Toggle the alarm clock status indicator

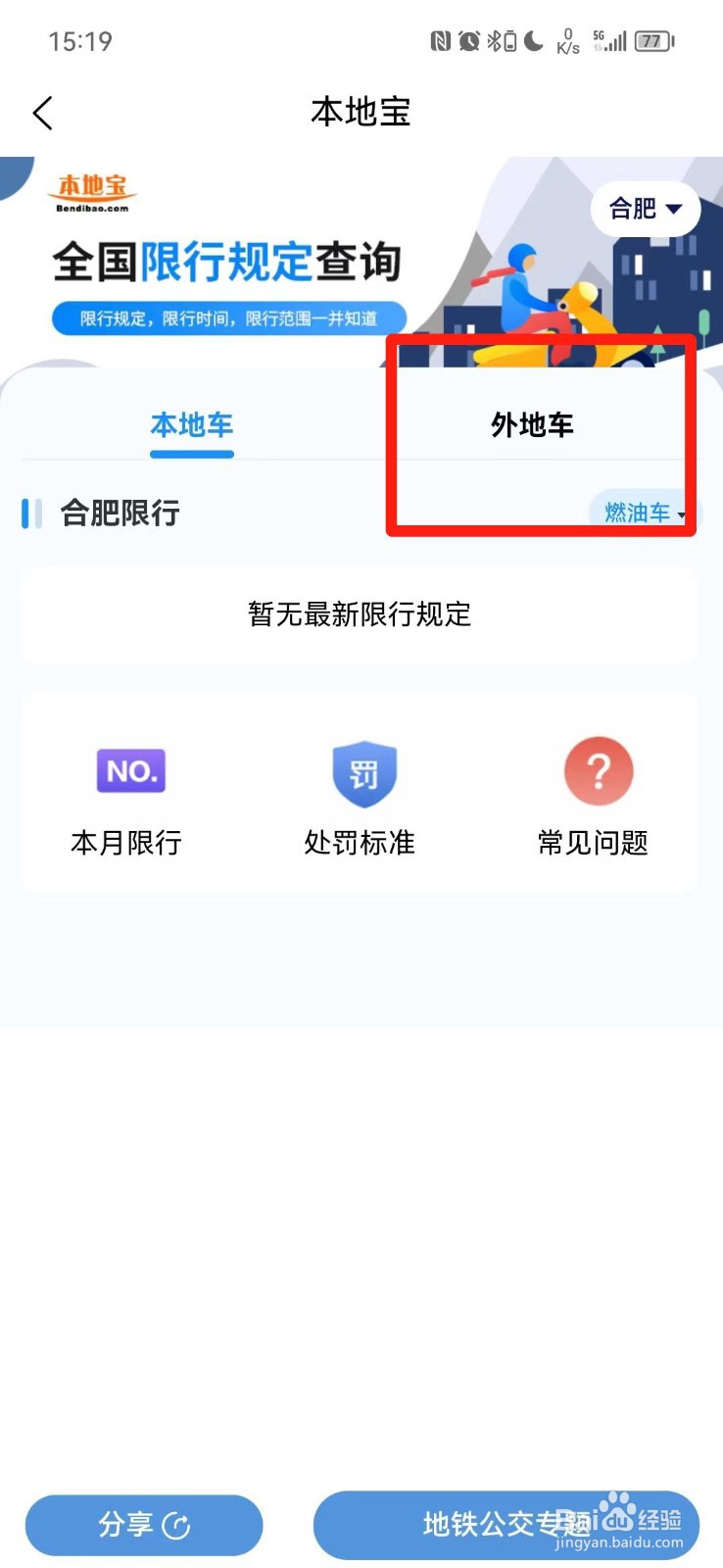(467, 40)
